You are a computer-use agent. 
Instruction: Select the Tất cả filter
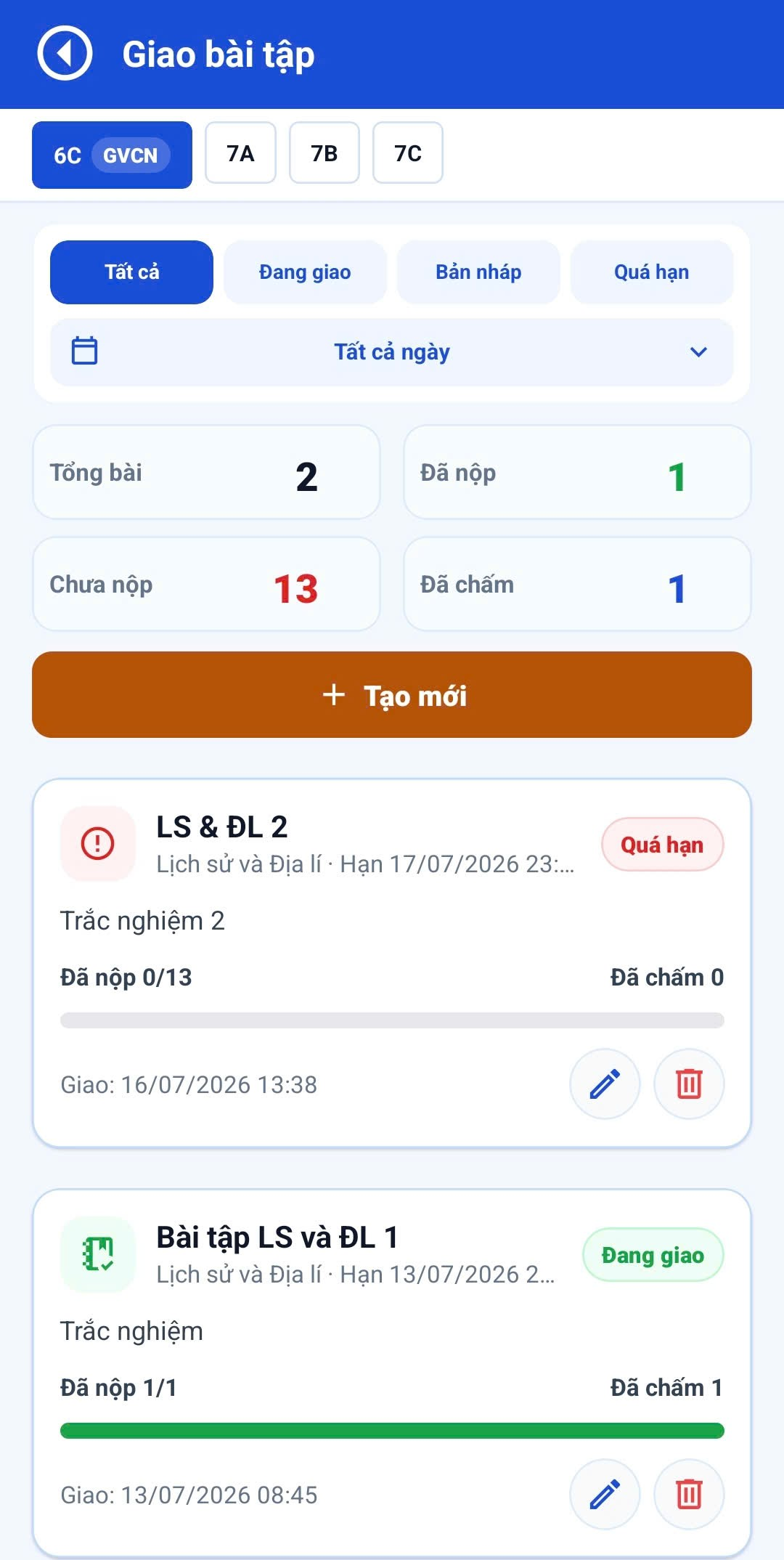pyautogui.click(x=131, y=272)
